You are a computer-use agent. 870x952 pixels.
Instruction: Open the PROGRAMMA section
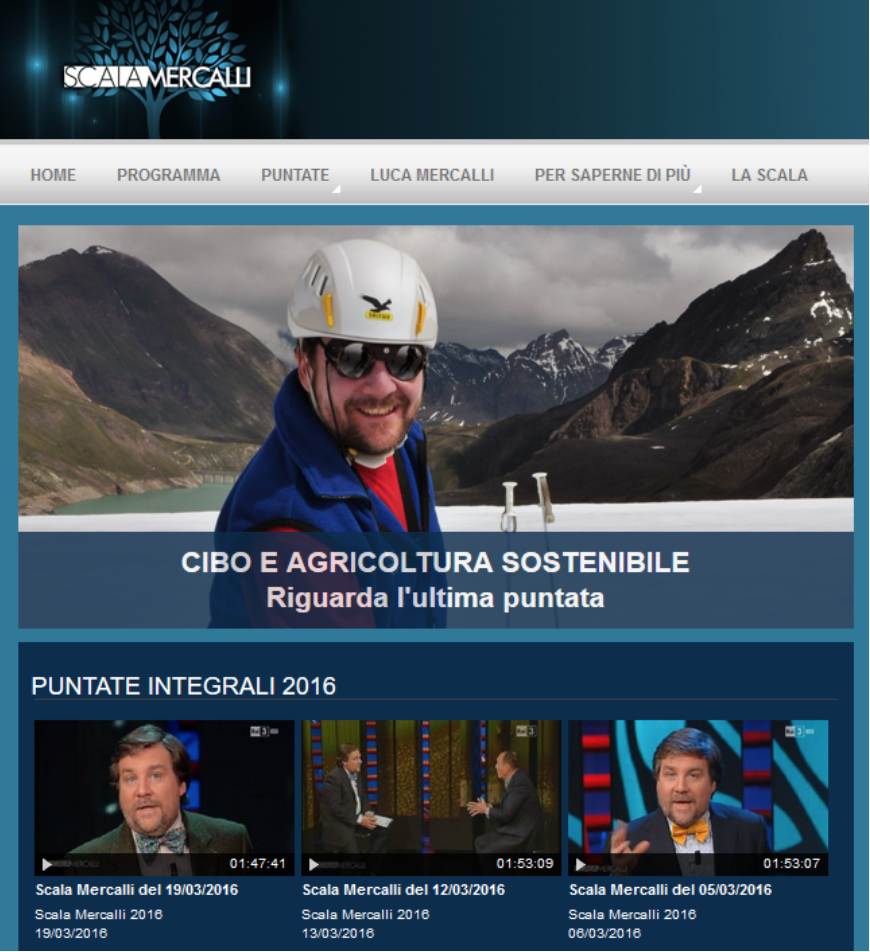coord(168,175)
